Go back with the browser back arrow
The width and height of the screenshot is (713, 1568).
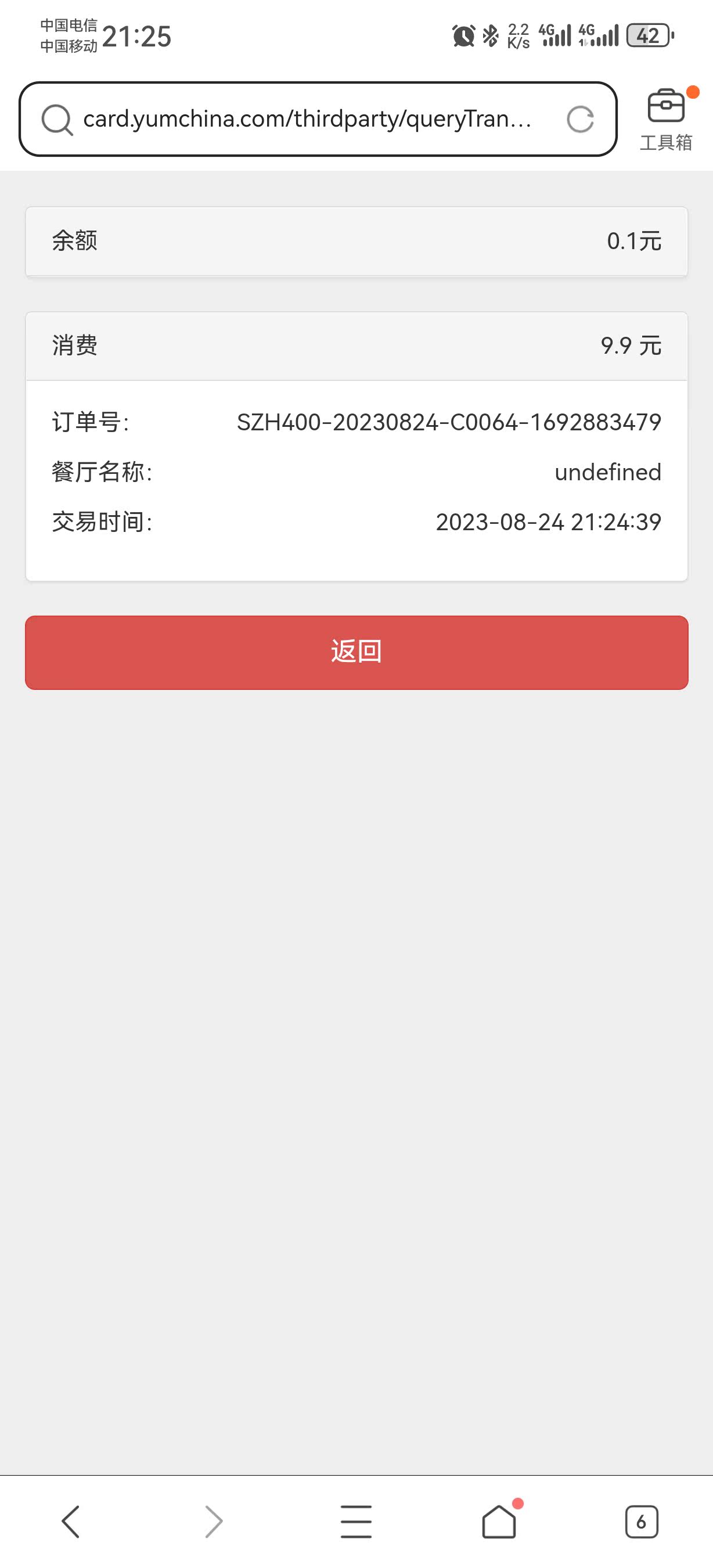click(x=71, y=1522)
